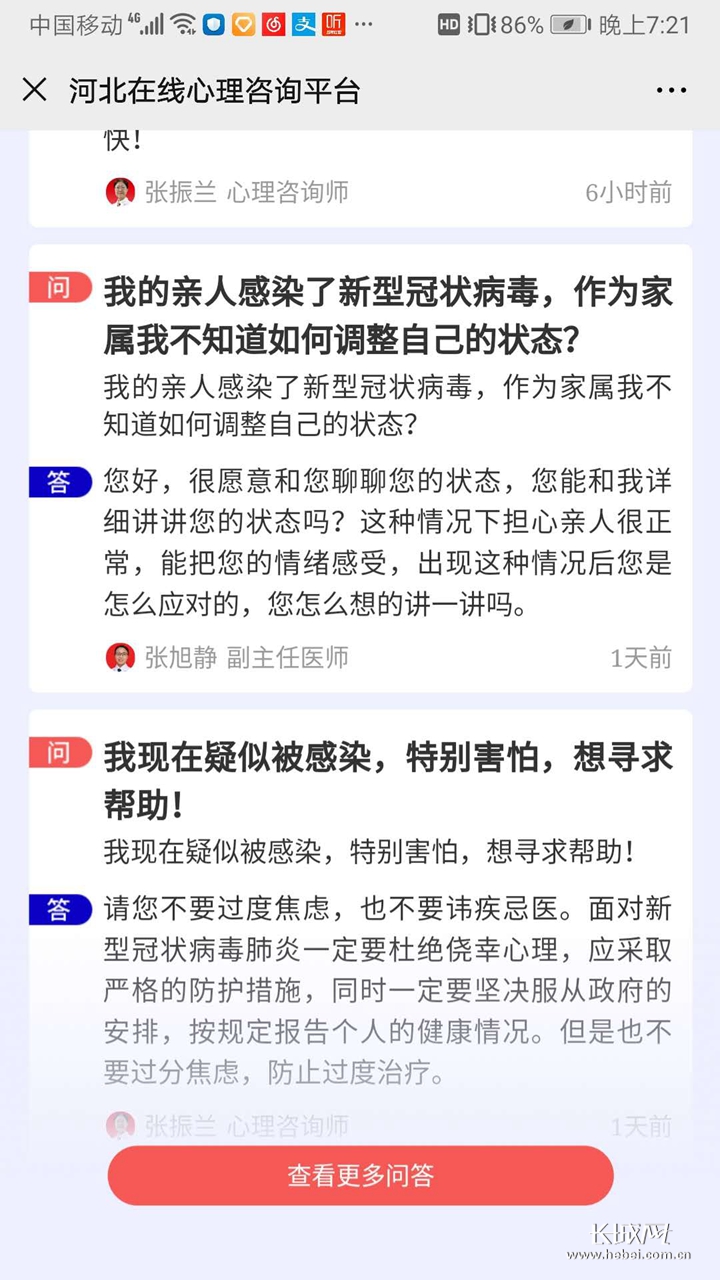Tap the red 问 badge on the family-member question

60,289
